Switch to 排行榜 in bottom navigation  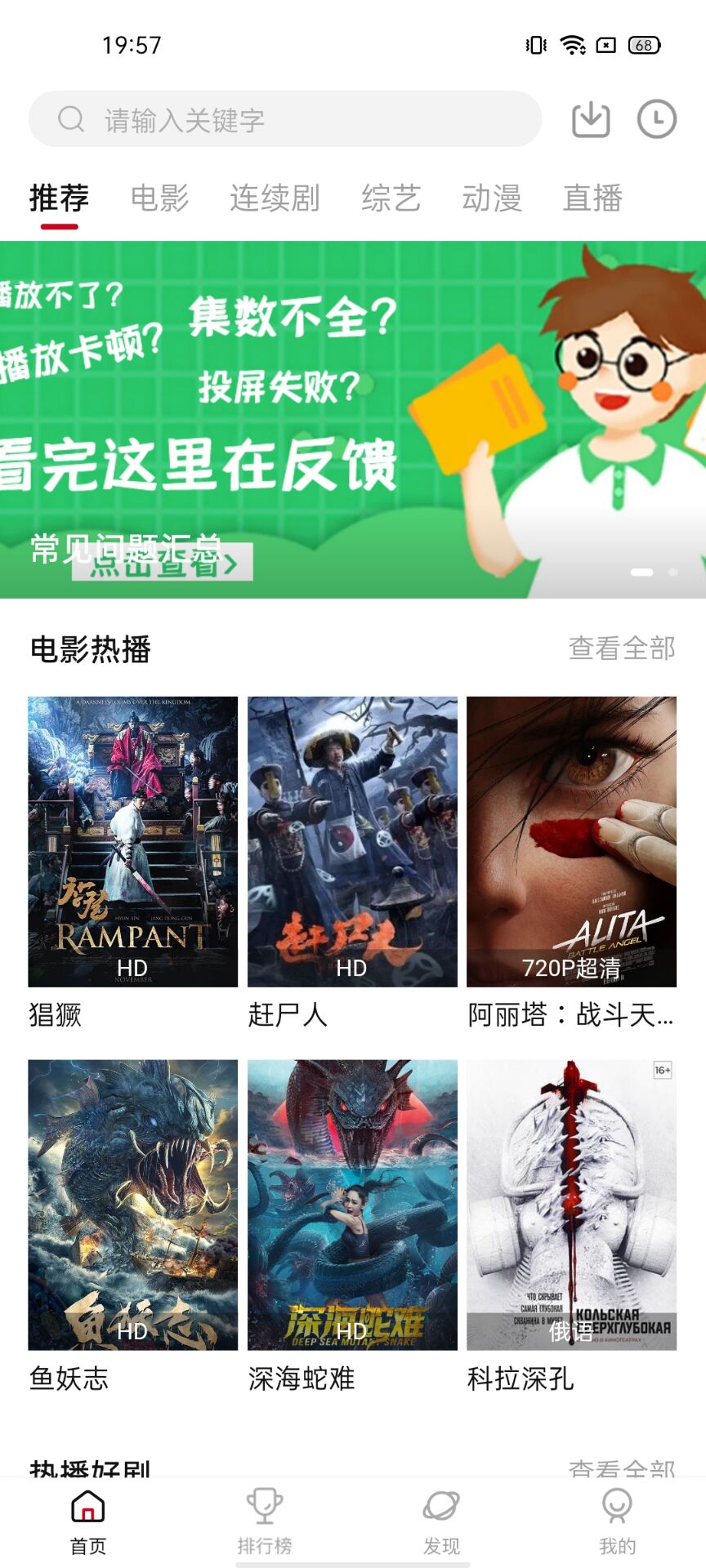coord(265,1521)
